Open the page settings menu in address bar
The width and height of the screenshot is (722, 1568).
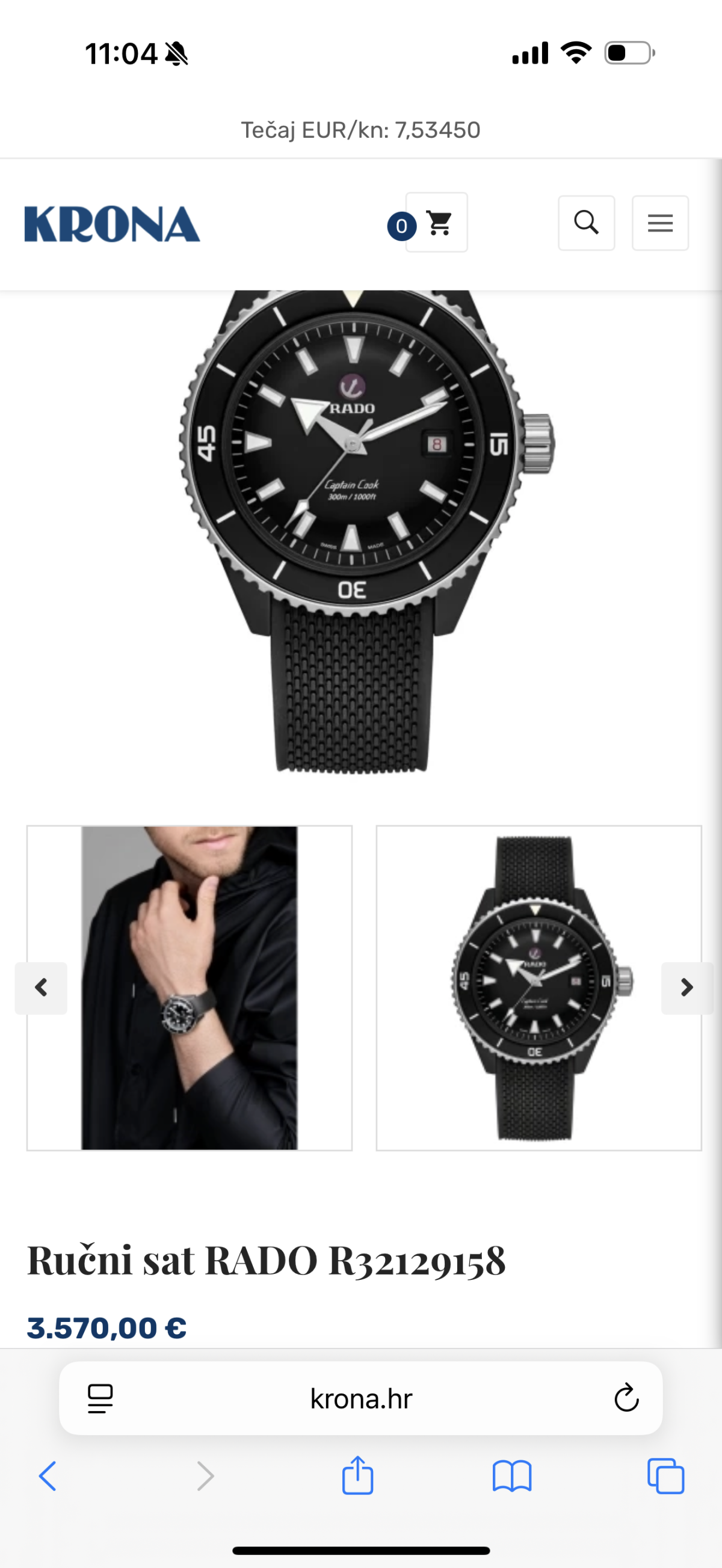click(100, 1398)
